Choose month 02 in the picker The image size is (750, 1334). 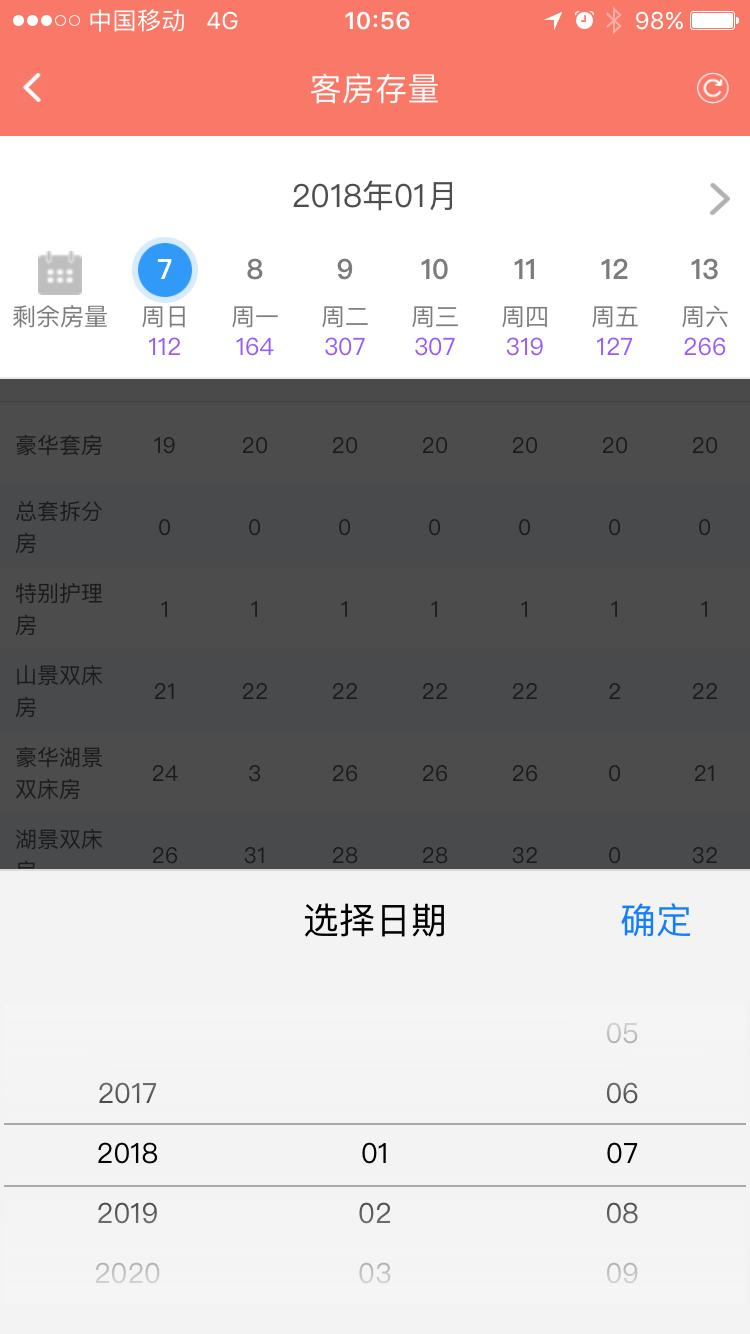click(375, 1213)
